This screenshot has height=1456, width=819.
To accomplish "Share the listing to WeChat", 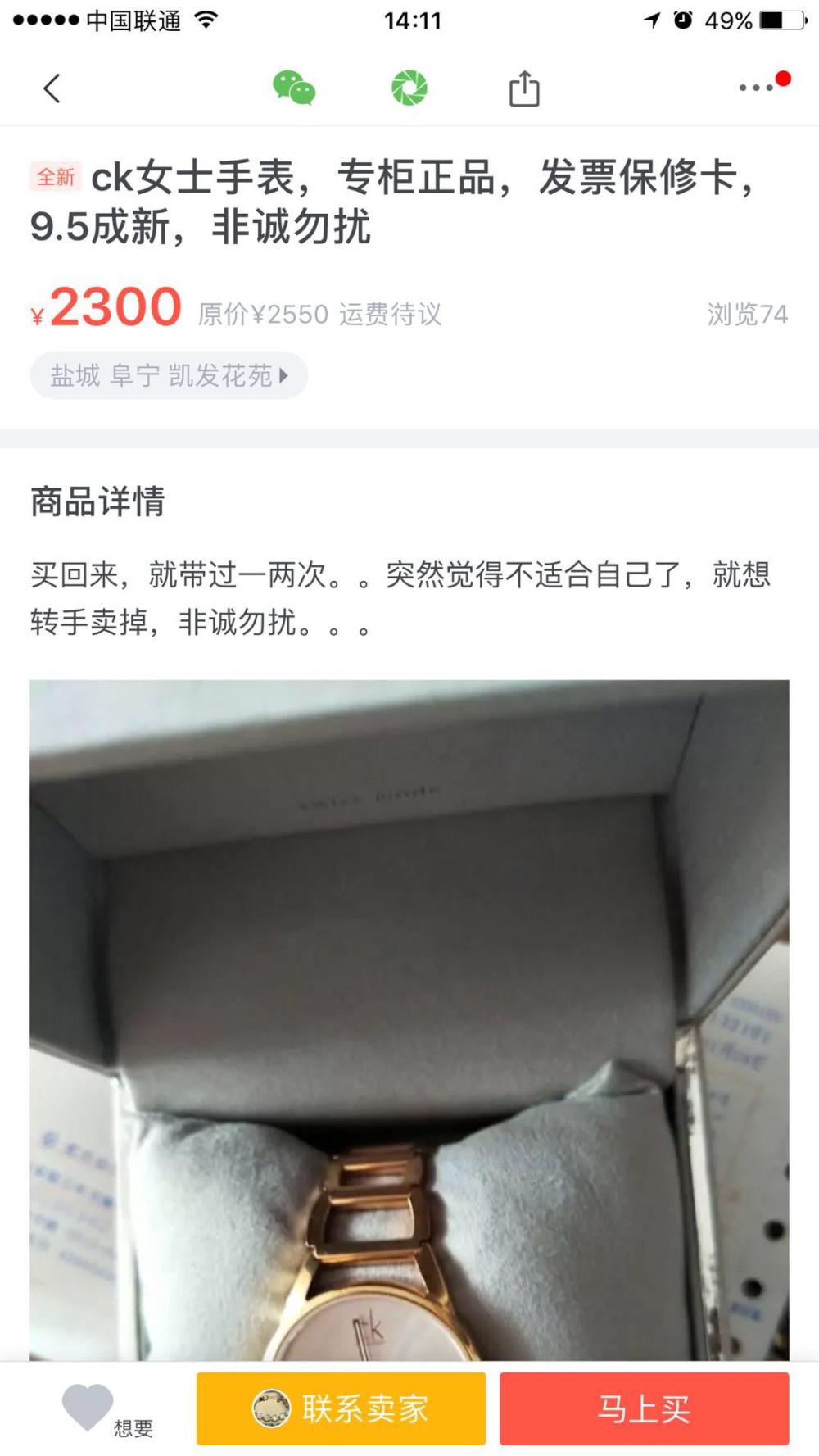I will (x=292, y=88).
